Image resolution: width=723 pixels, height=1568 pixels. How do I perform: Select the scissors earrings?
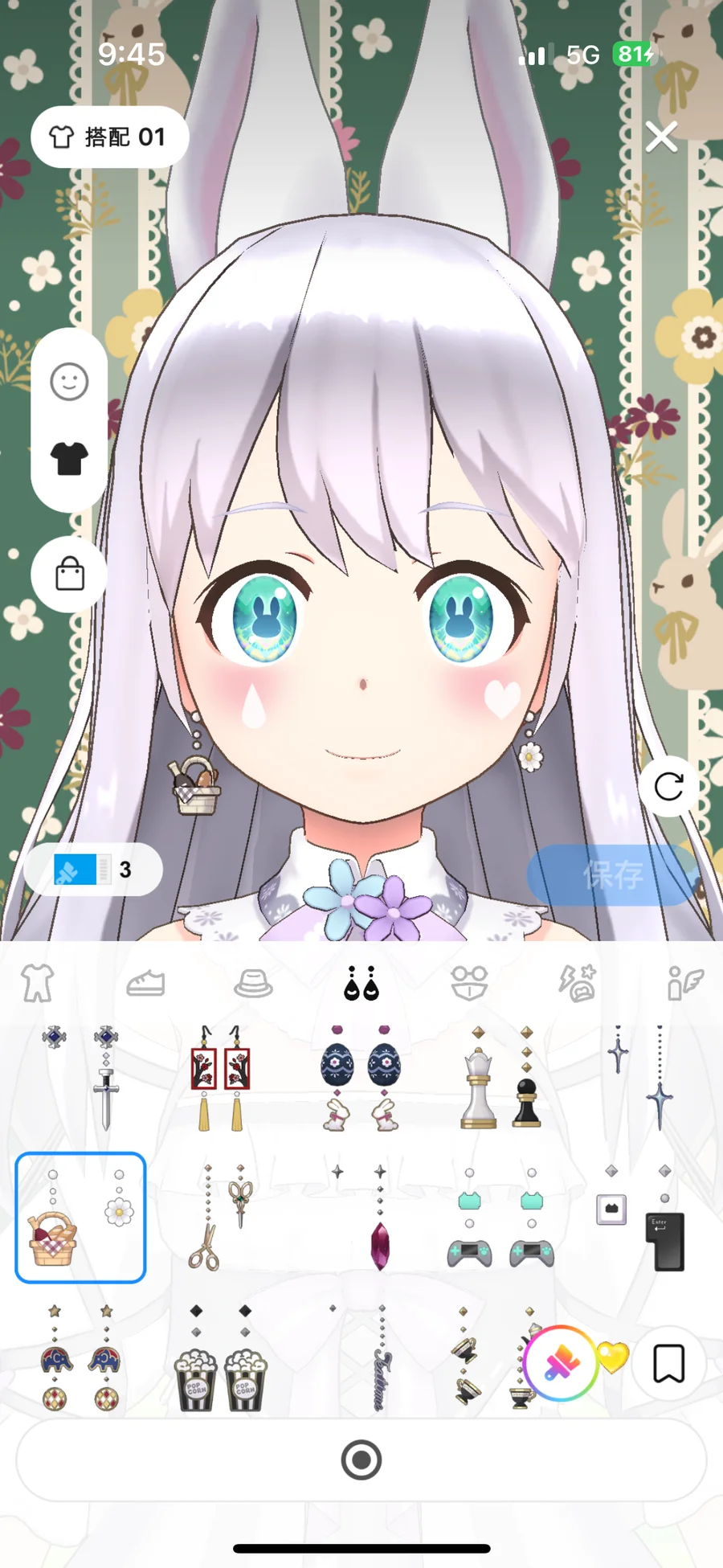point(221,1218)
